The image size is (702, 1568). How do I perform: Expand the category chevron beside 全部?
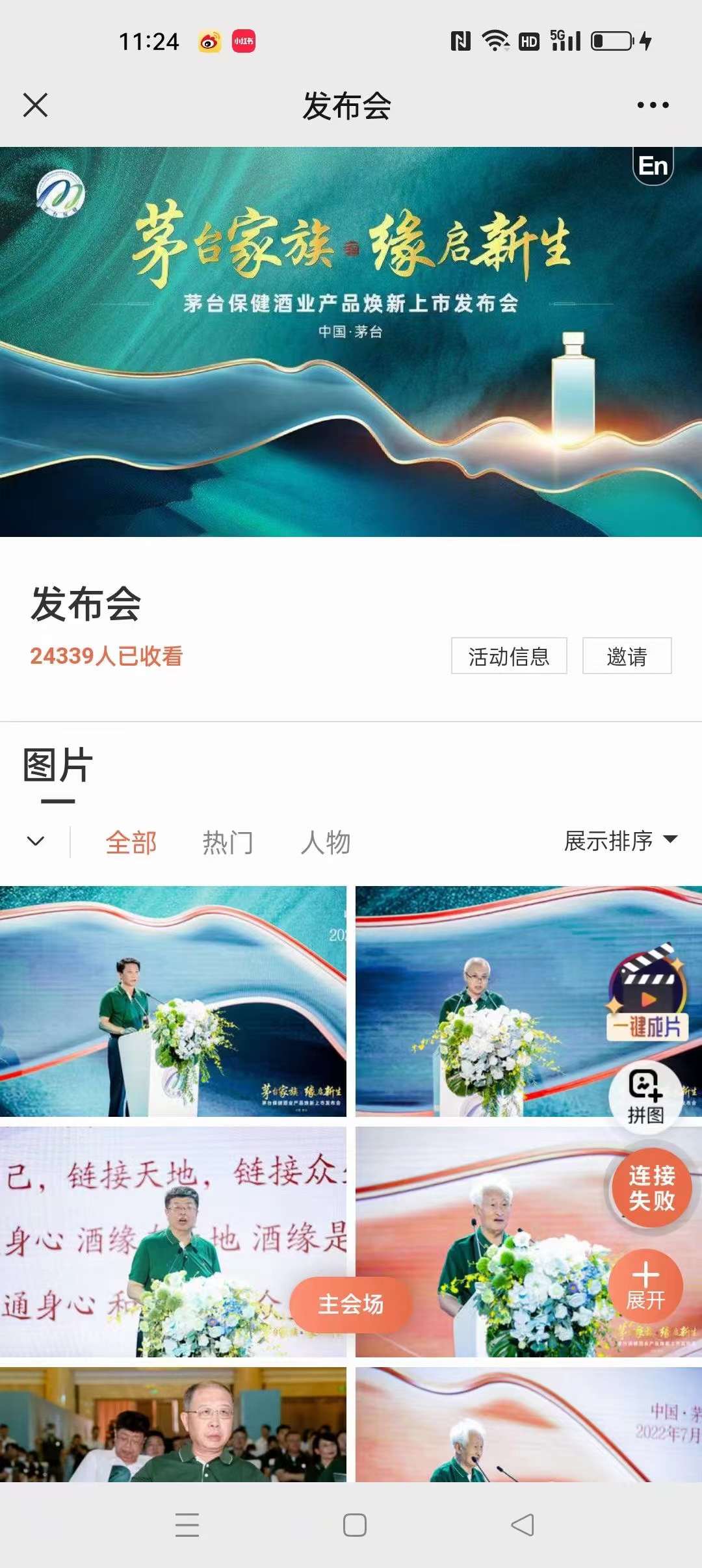click(x=36, y=841)
